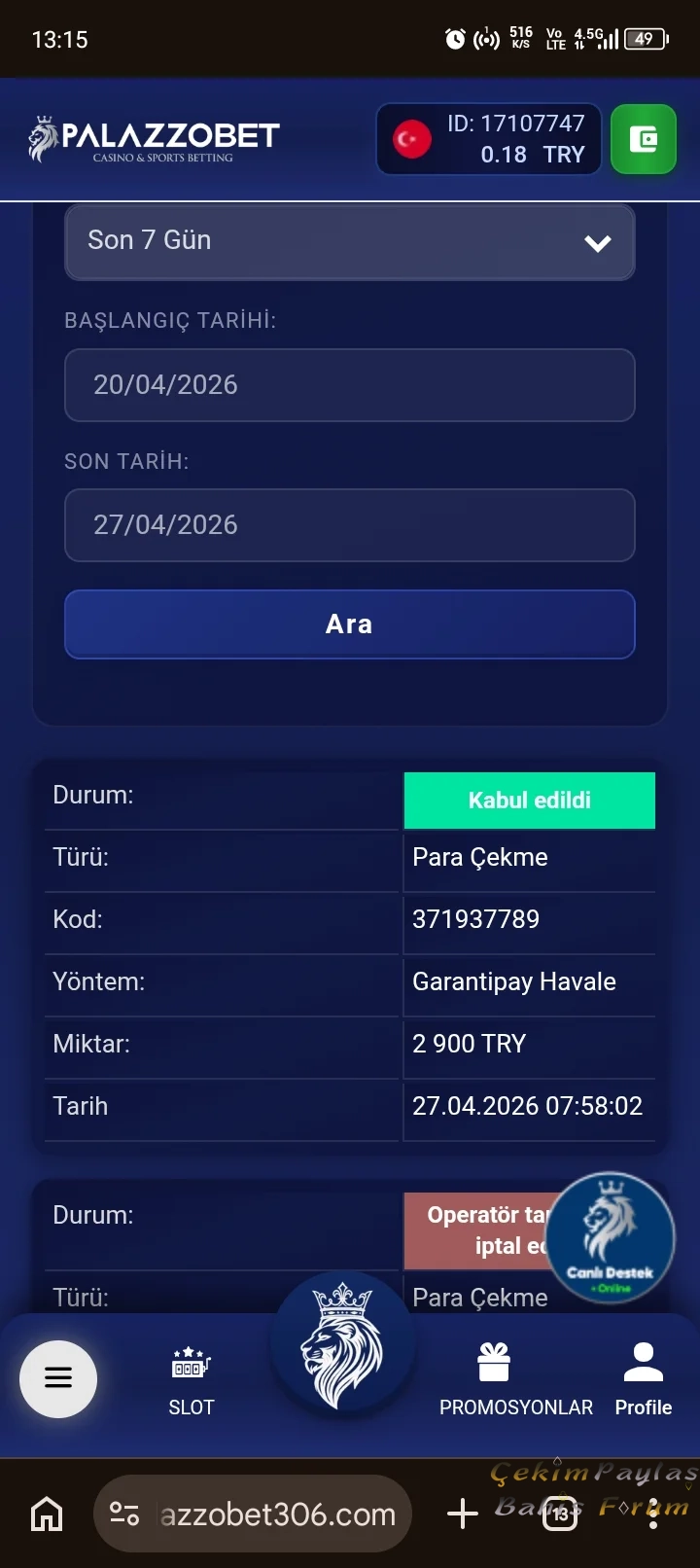This screenshot has height=1568, width=700.
Task: Open Canlı Destek live support chat
Action: 611,1236
